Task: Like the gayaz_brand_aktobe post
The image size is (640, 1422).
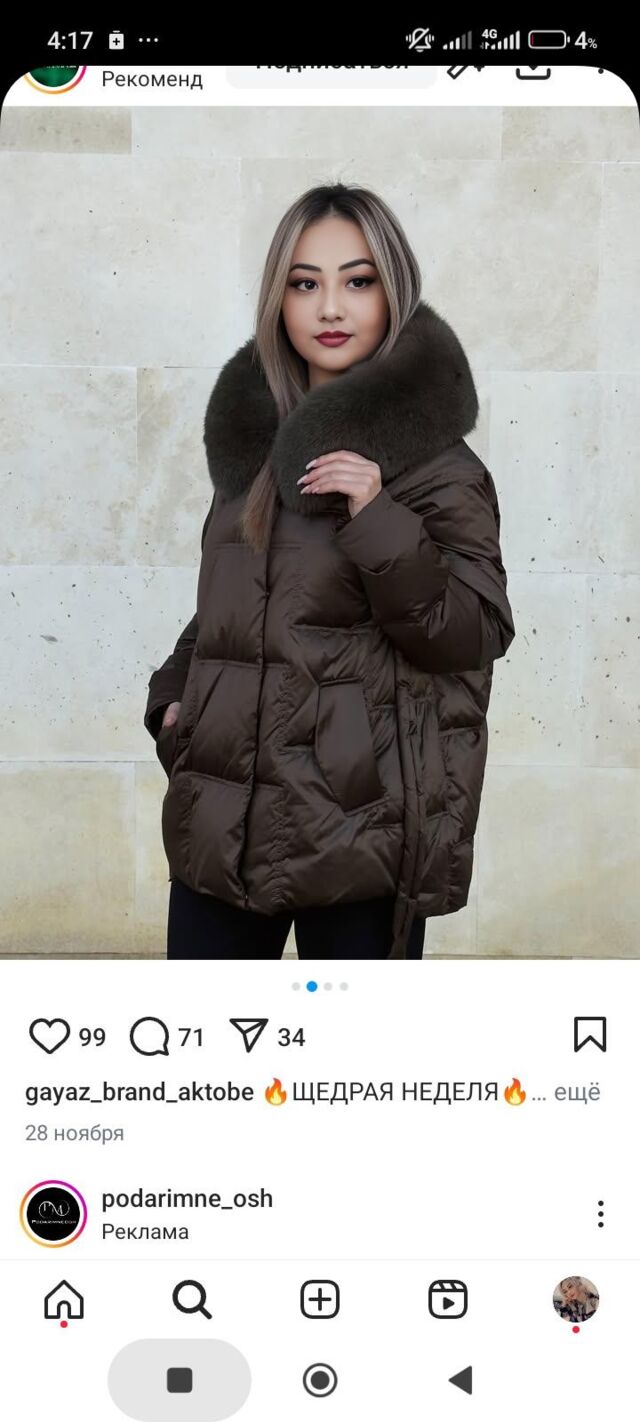Action: tap(49, 1036)
